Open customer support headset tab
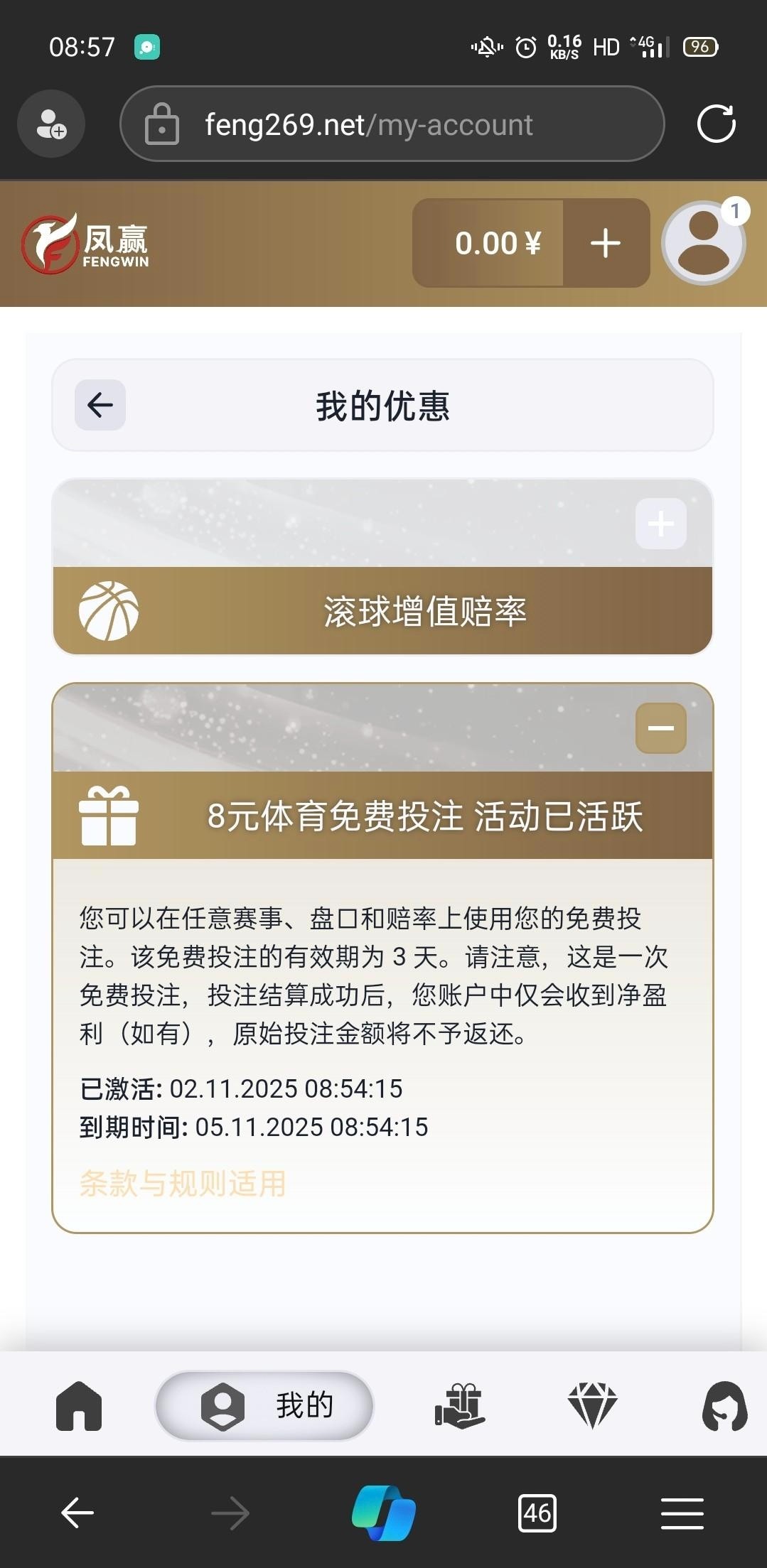Screen dimensions: 767x1568 tap(724, 1405)
